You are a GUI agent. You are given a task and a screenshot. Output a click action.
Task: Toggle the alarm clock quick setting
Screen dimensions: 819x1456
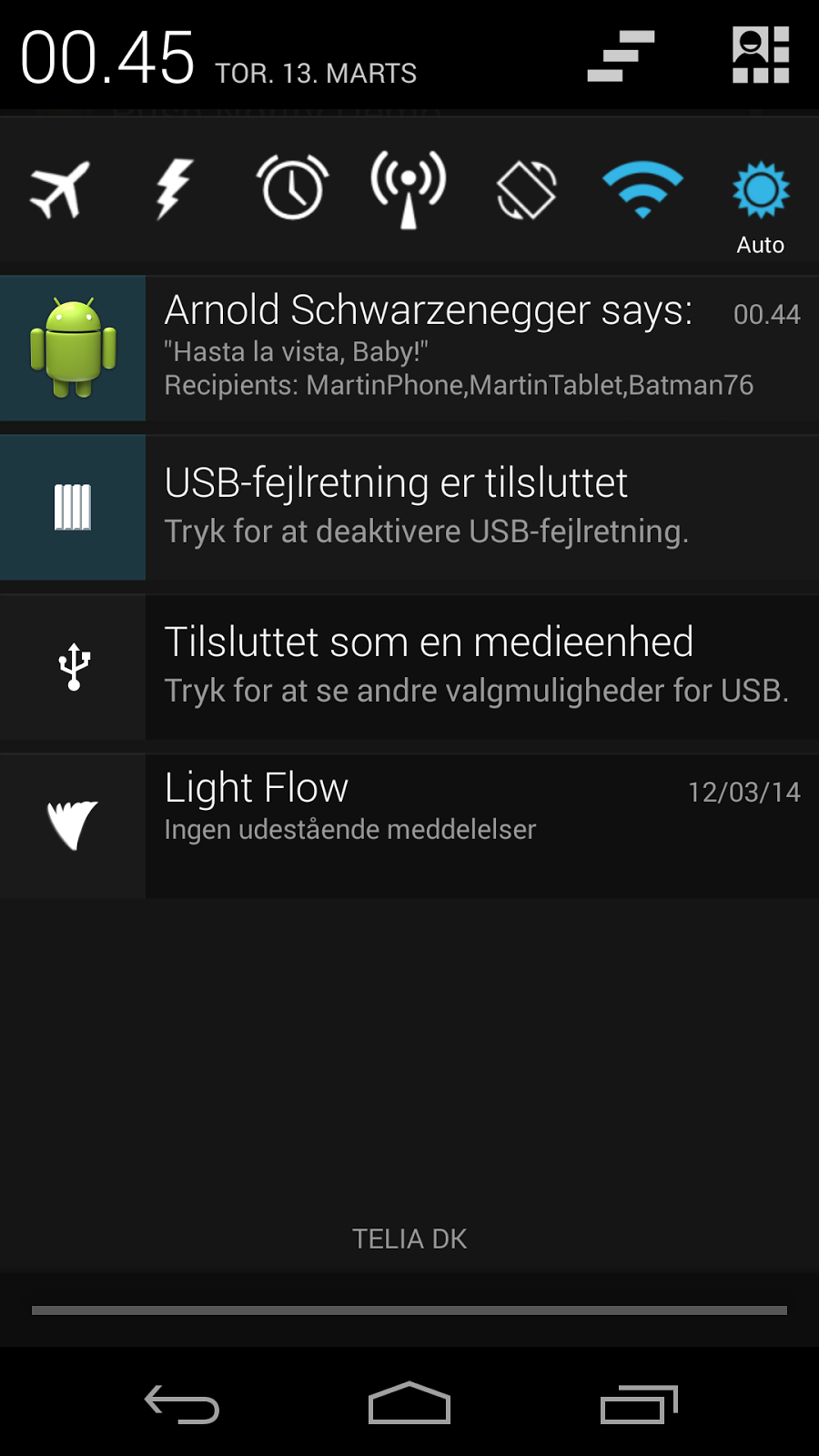pyautogui.click(x=292, y=189)
